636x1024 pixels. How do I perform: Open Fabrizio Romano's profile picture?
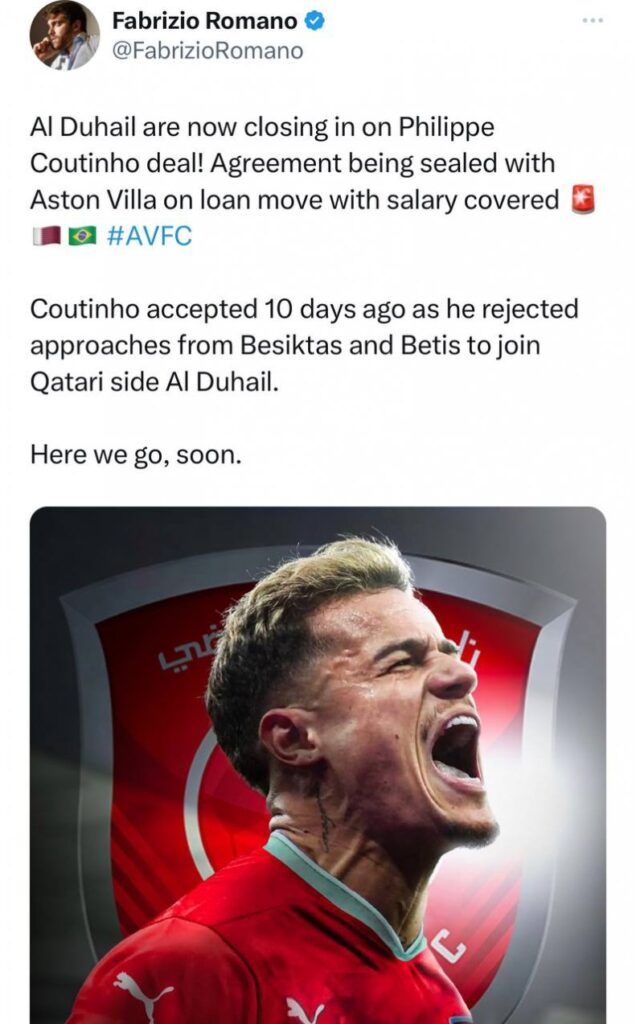(x=64, y=36)
